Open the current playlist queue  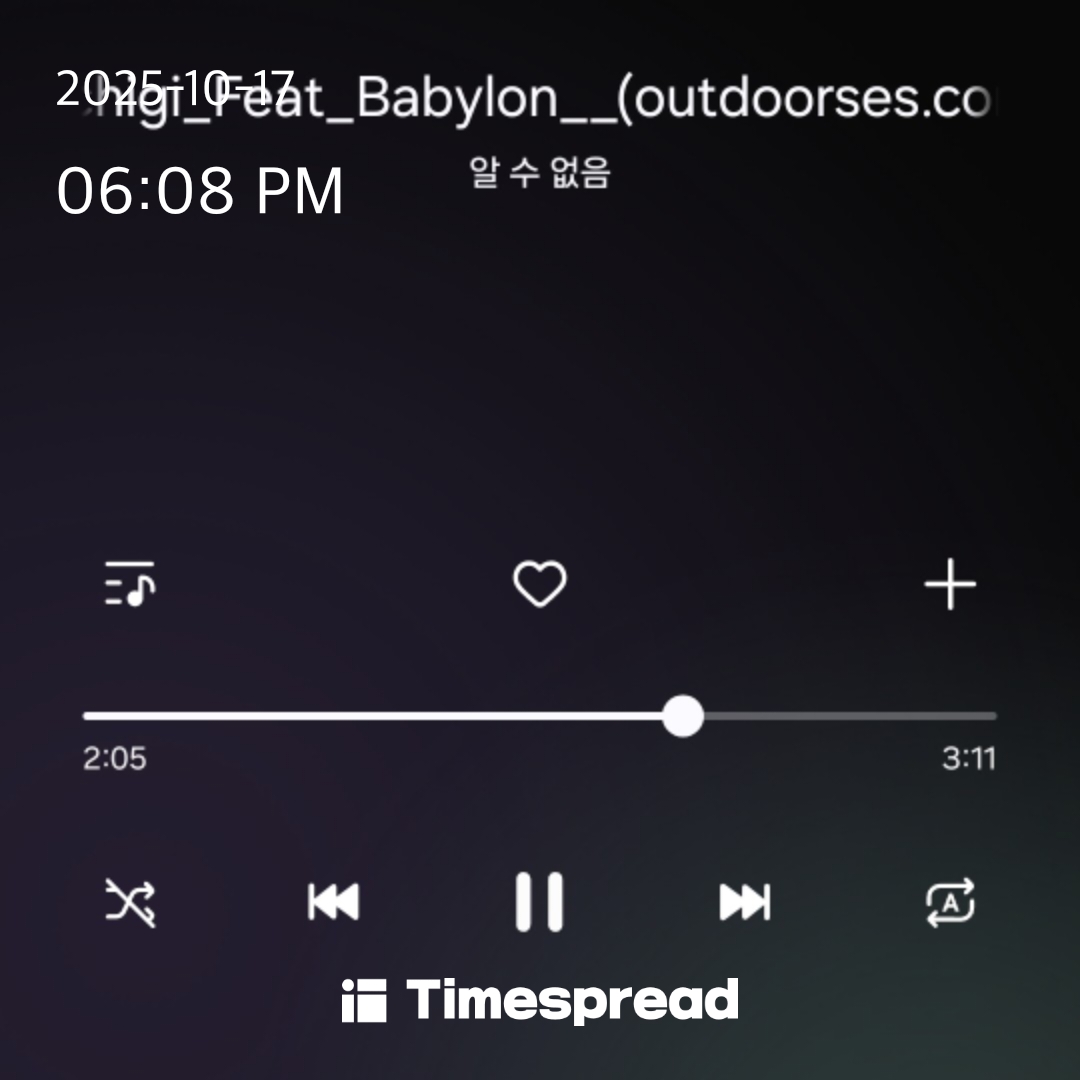pyautogui.click(x=130, y=584)
